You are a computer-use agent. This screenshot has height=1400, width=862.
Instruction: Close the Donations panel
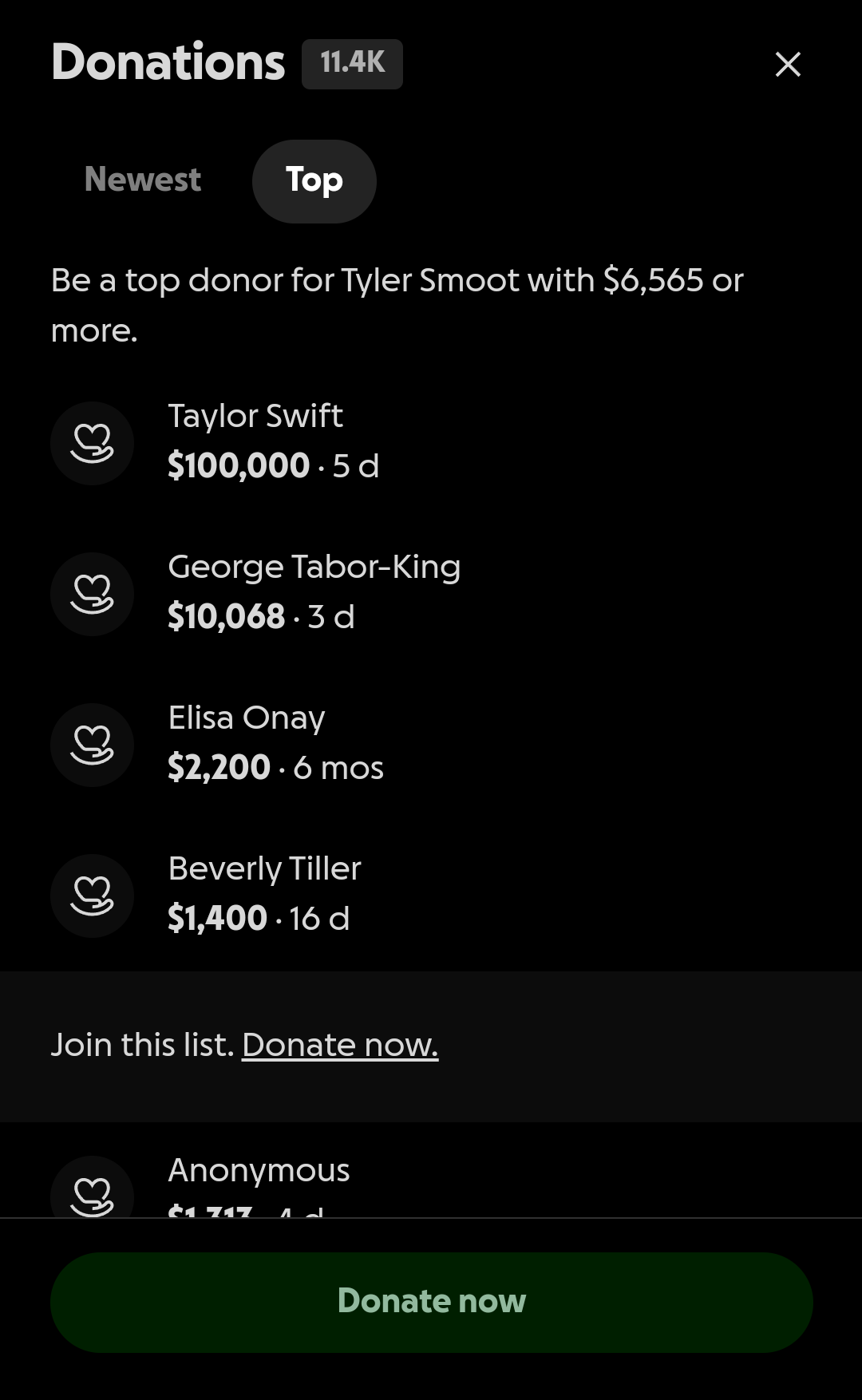click(788, 65)
